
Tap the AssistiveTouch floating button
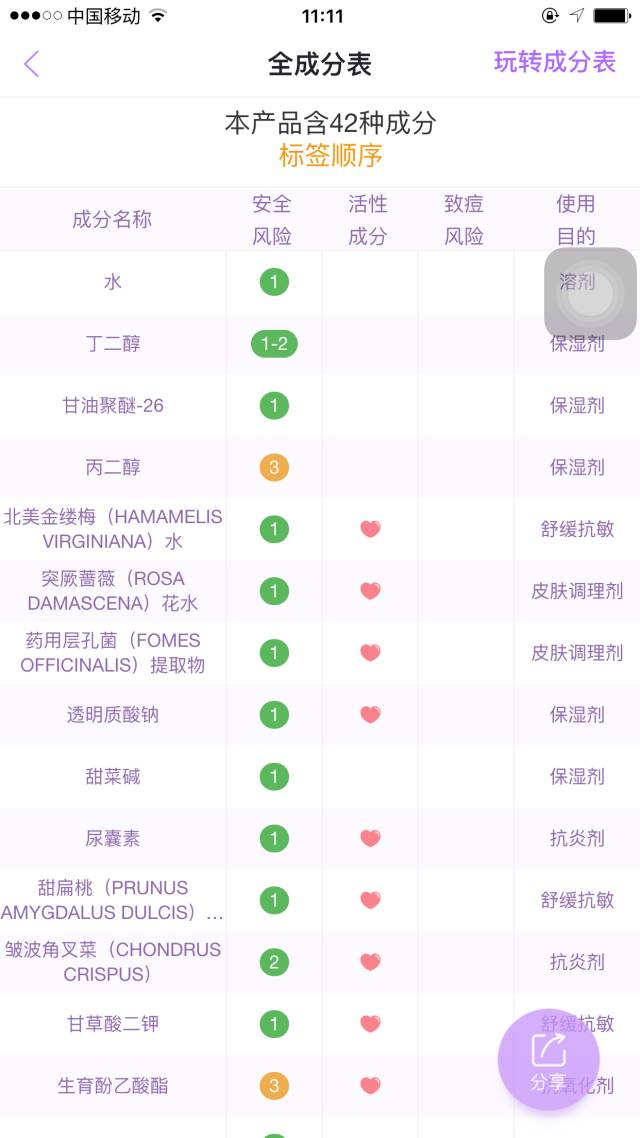click(590, 293)
